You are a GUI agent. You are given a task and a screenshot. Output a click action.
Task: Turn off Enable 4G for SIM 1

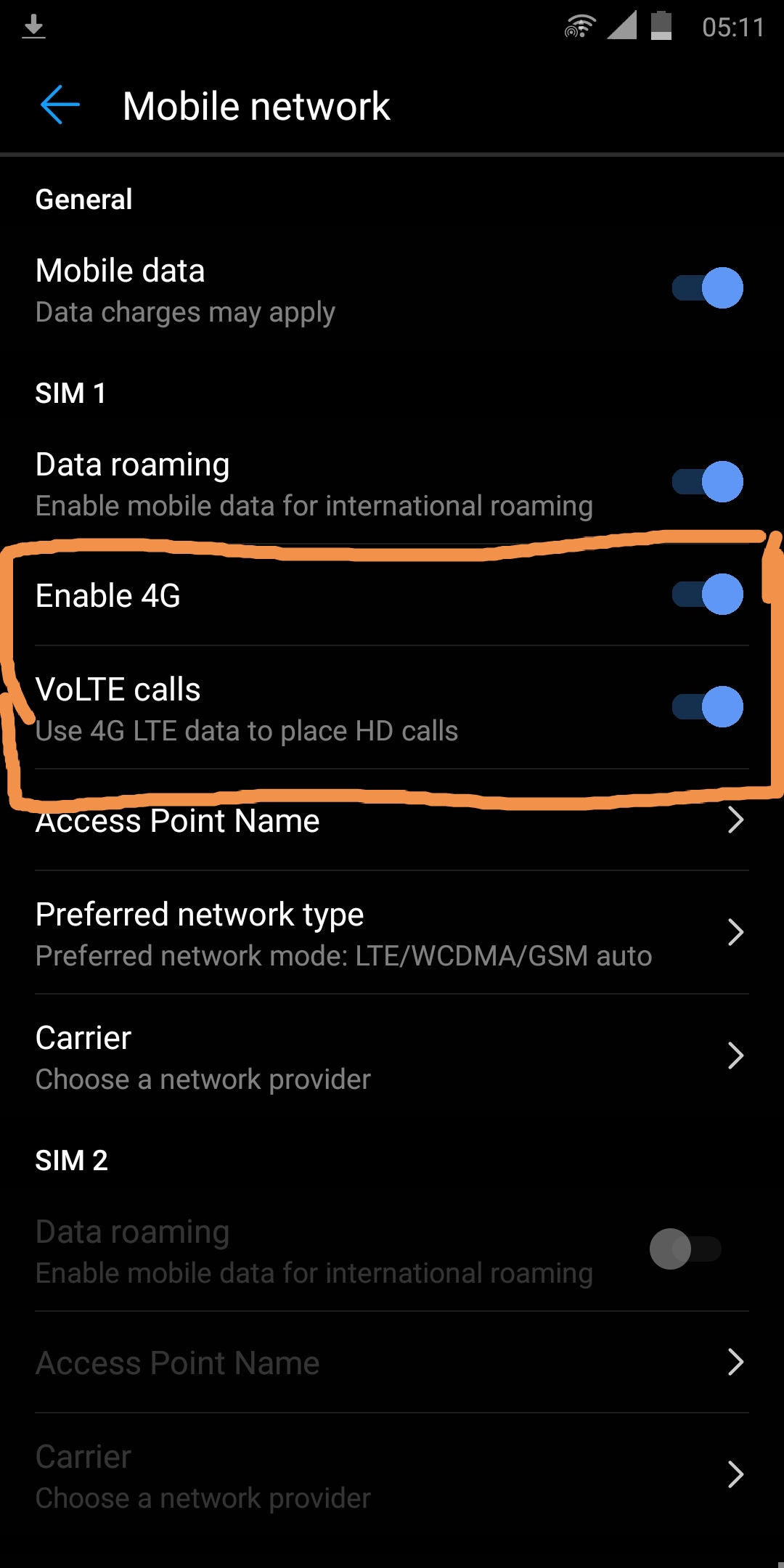click(705, 594)
